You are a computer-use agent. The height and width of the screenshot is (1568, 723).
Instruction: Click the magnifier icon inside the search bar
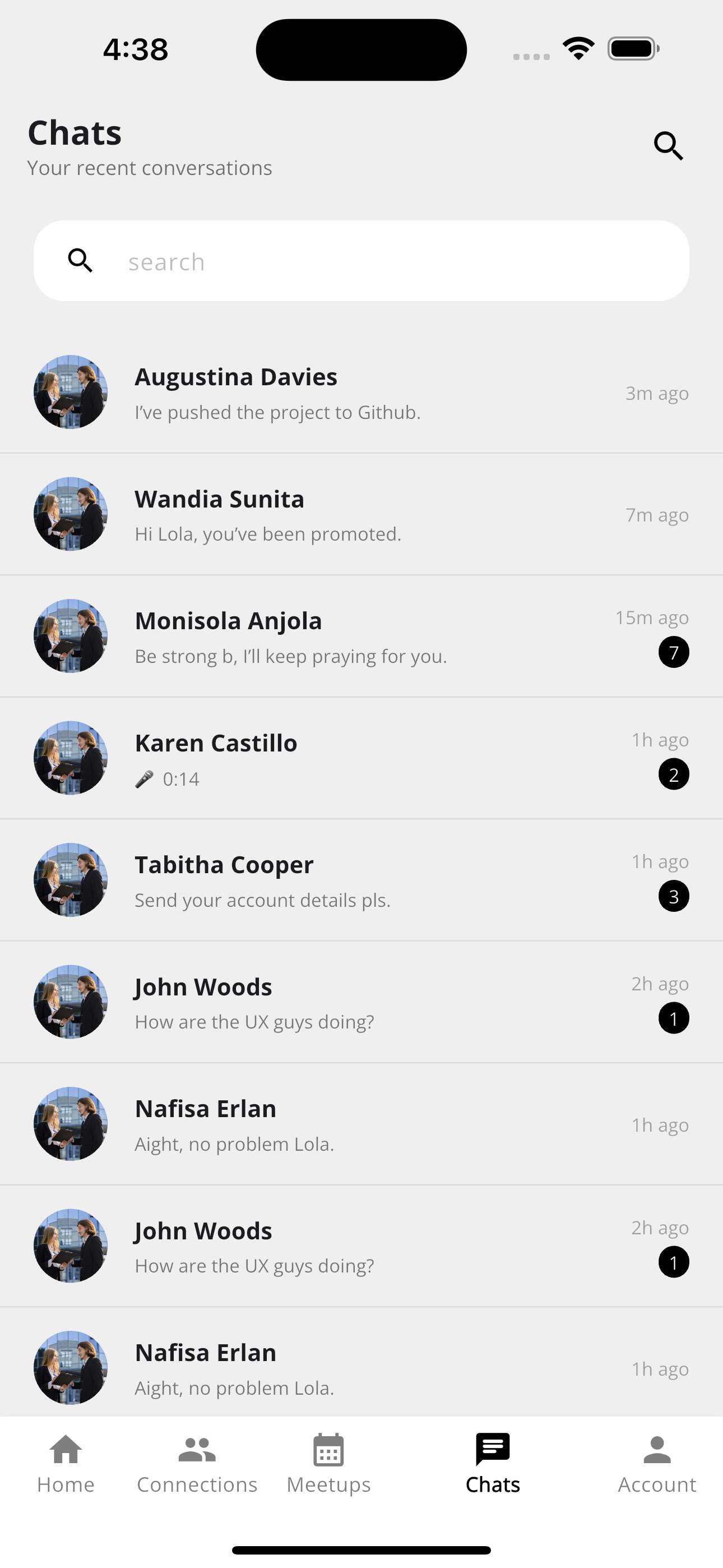pos(81,261)
